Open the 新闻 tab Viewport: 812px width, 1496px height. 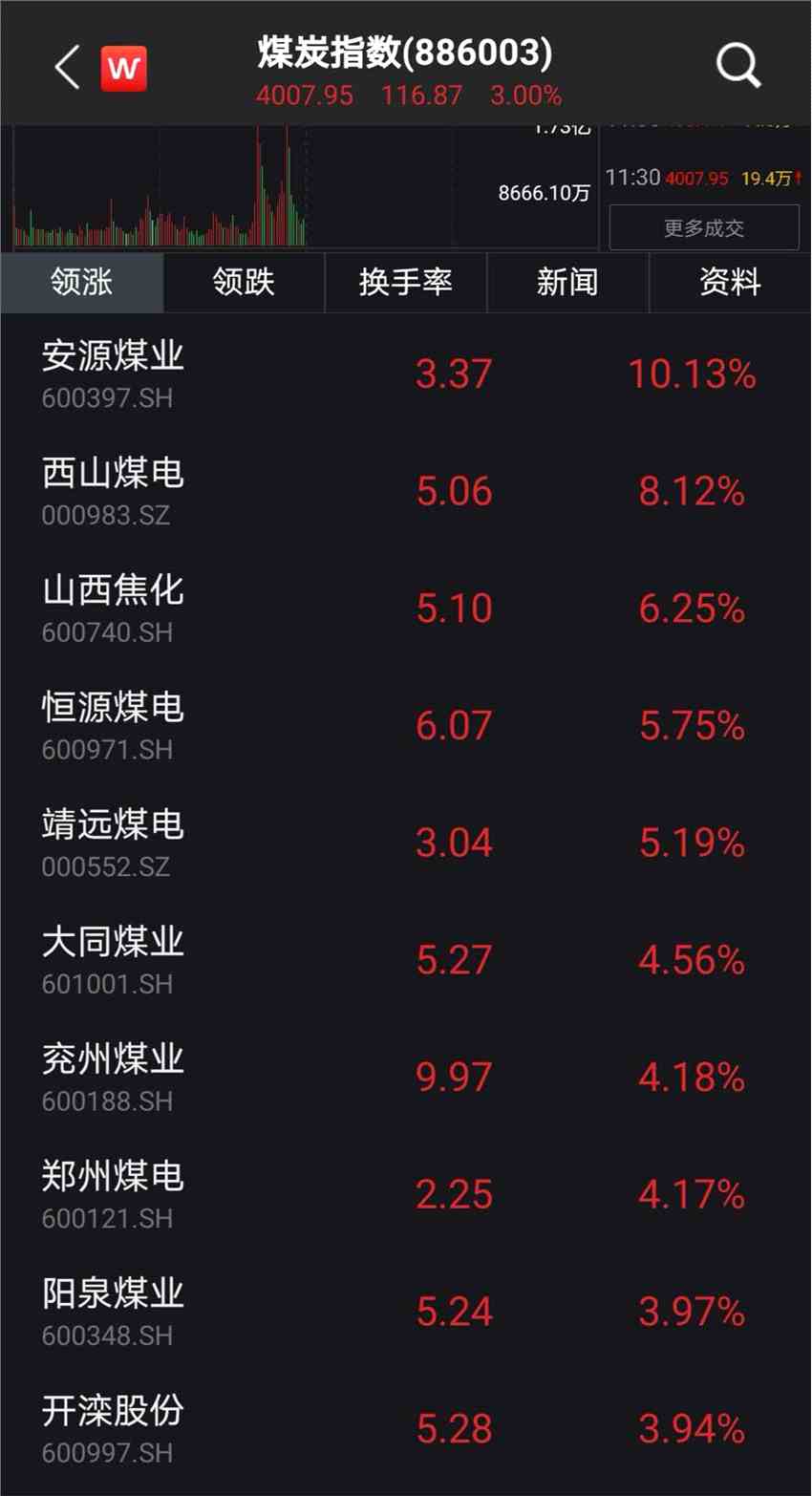pyautogui.click(x=567, y=283)
